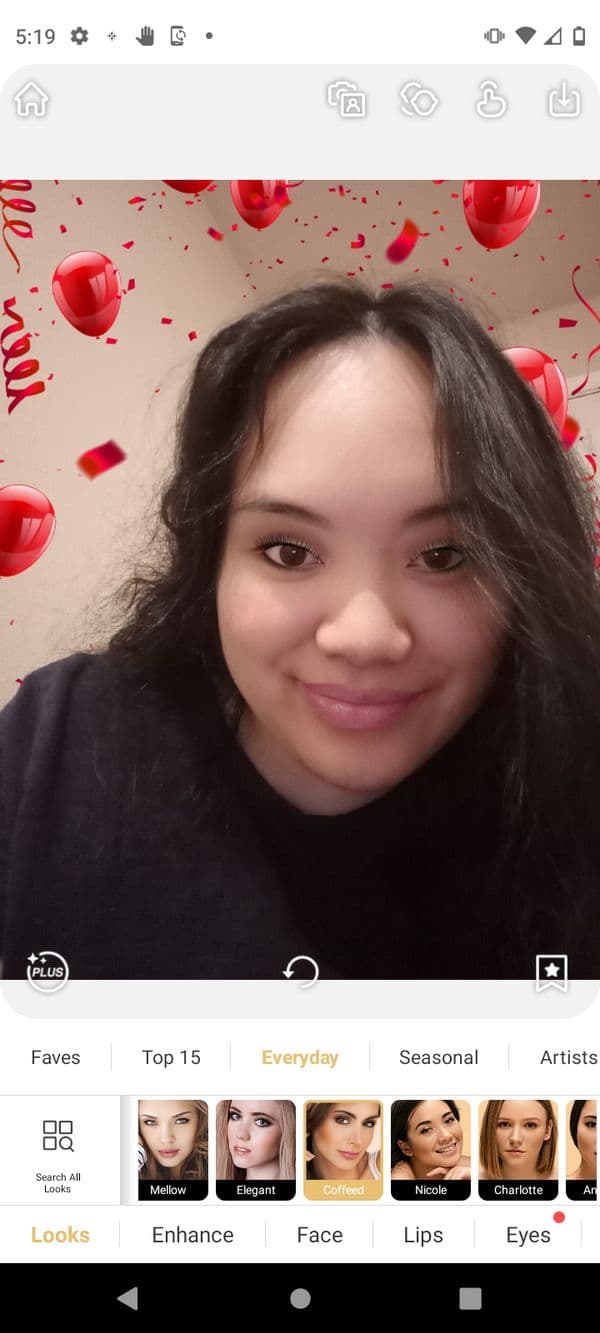Open the photo picker icon
Image resolution: width=600 pixels, height=1333 pixels.
(x=347, y=99)
